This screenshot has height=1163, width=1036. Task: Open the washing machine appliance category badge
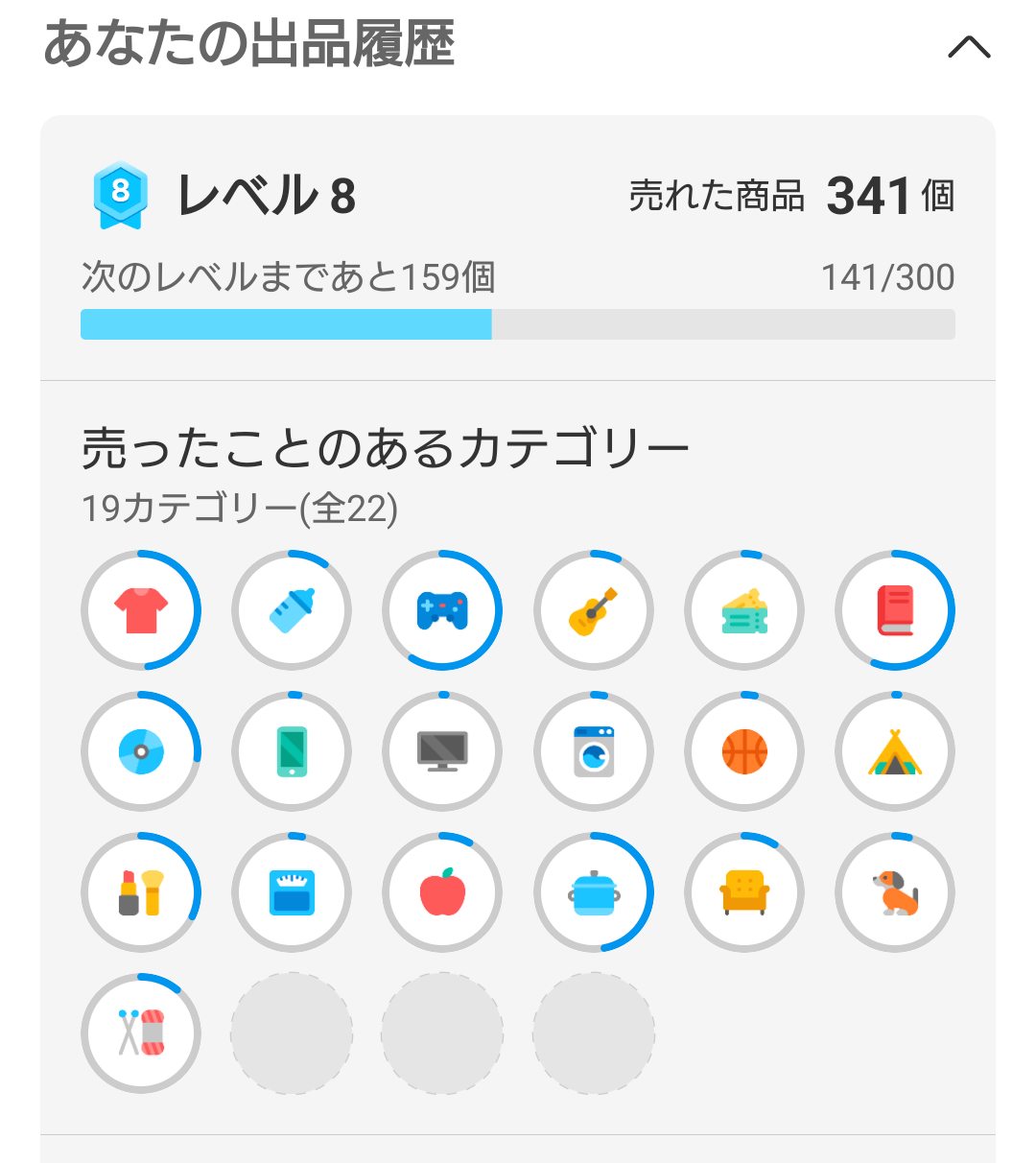pos(593,751)
